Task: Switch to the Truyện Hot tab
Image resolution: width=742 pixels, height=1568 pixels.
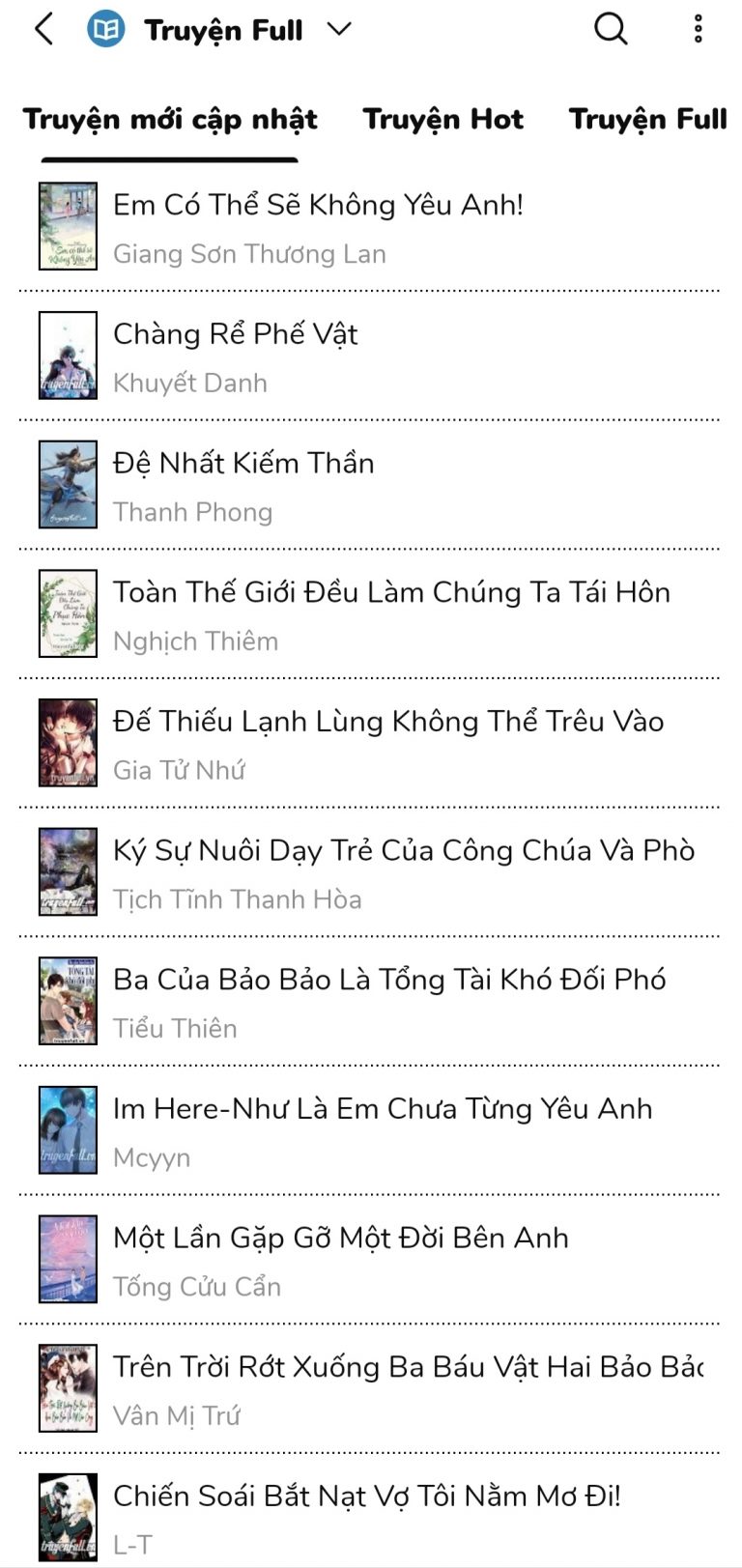Action: pos(442,119)
